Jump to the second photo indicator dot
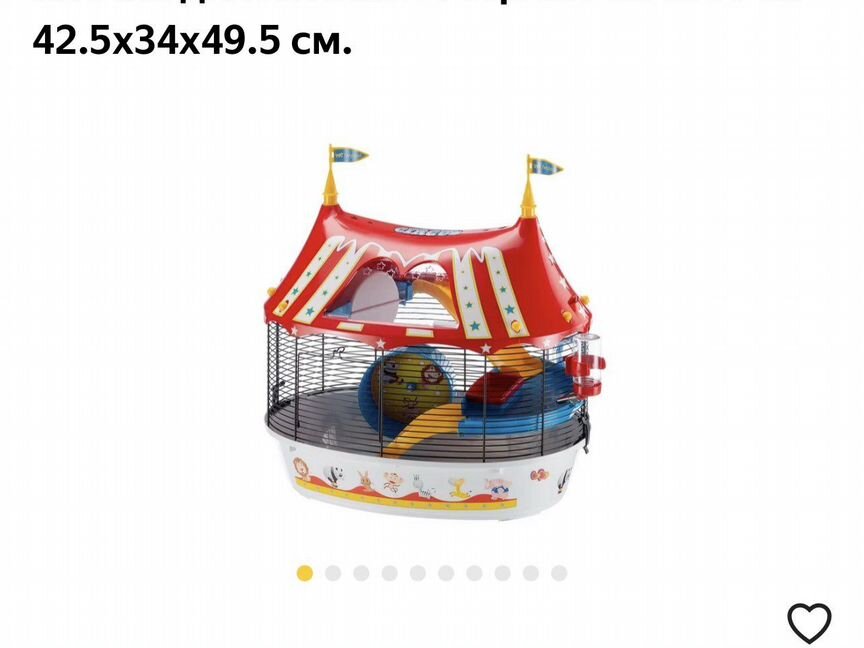864x648 pixels. 333,573
